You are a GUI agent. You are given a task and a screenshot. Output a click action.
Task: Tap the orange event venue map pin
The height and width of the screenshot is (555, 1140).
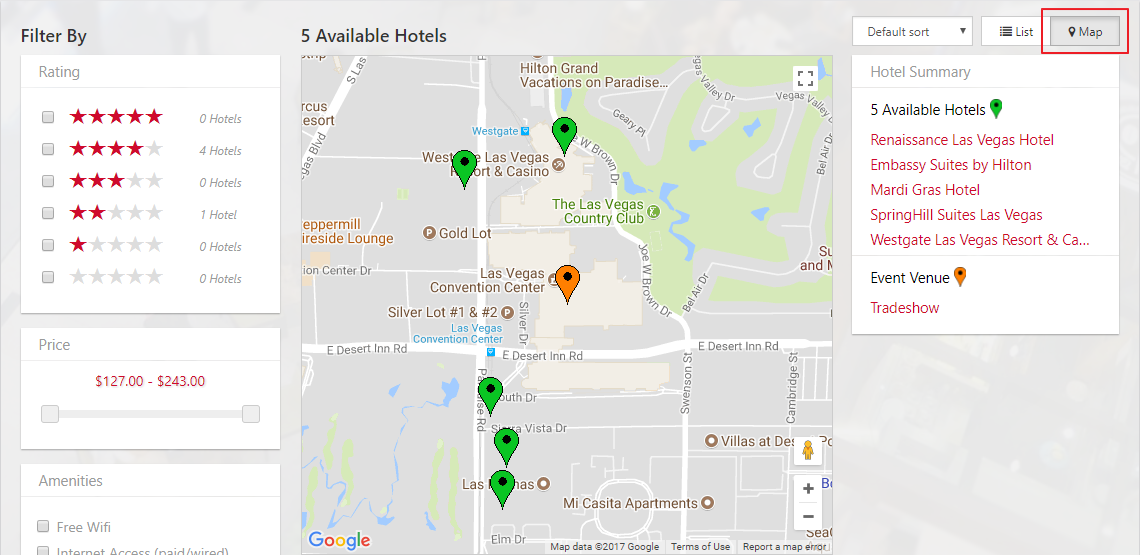(x=567, y=280)
